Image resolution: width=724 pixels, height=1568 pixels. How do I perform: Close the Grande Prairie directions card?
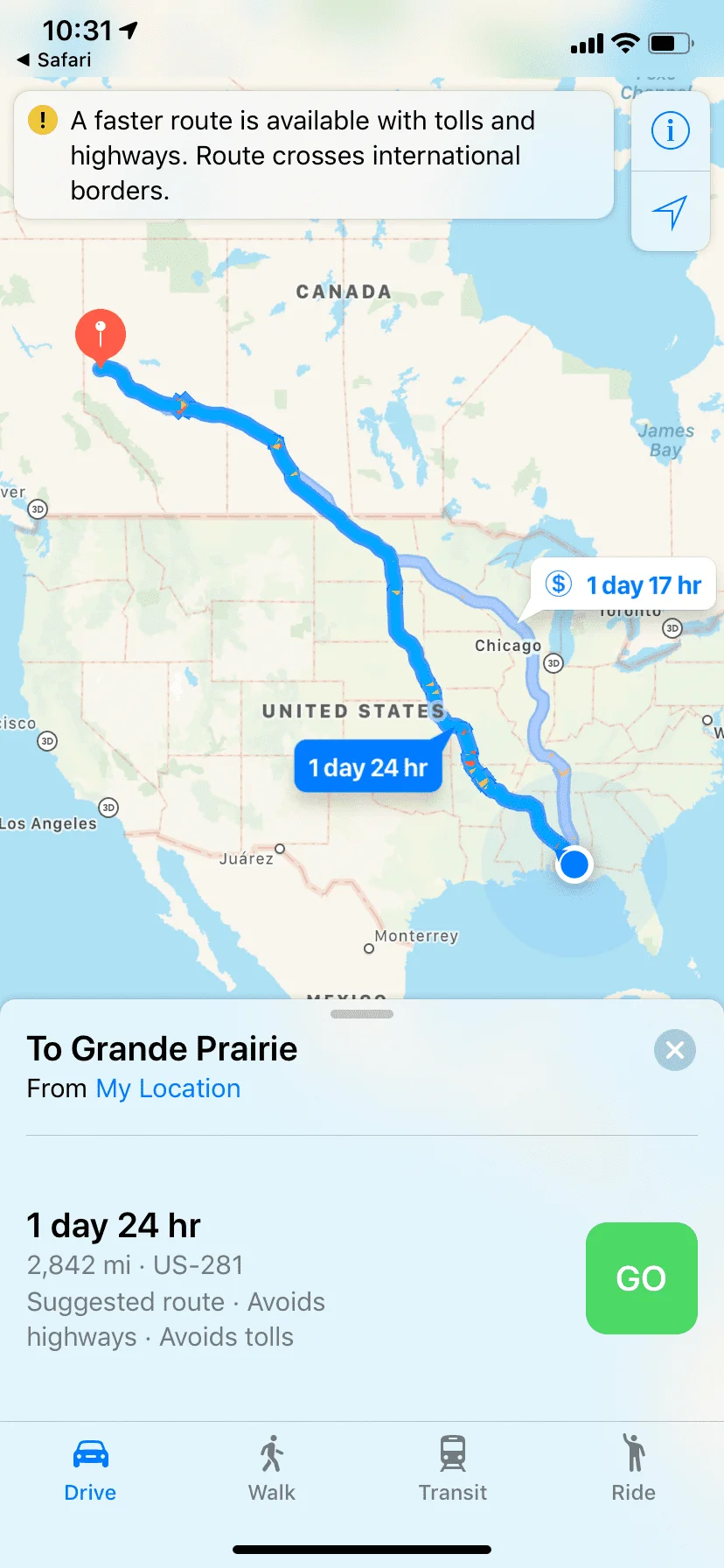coord(674,1050)
